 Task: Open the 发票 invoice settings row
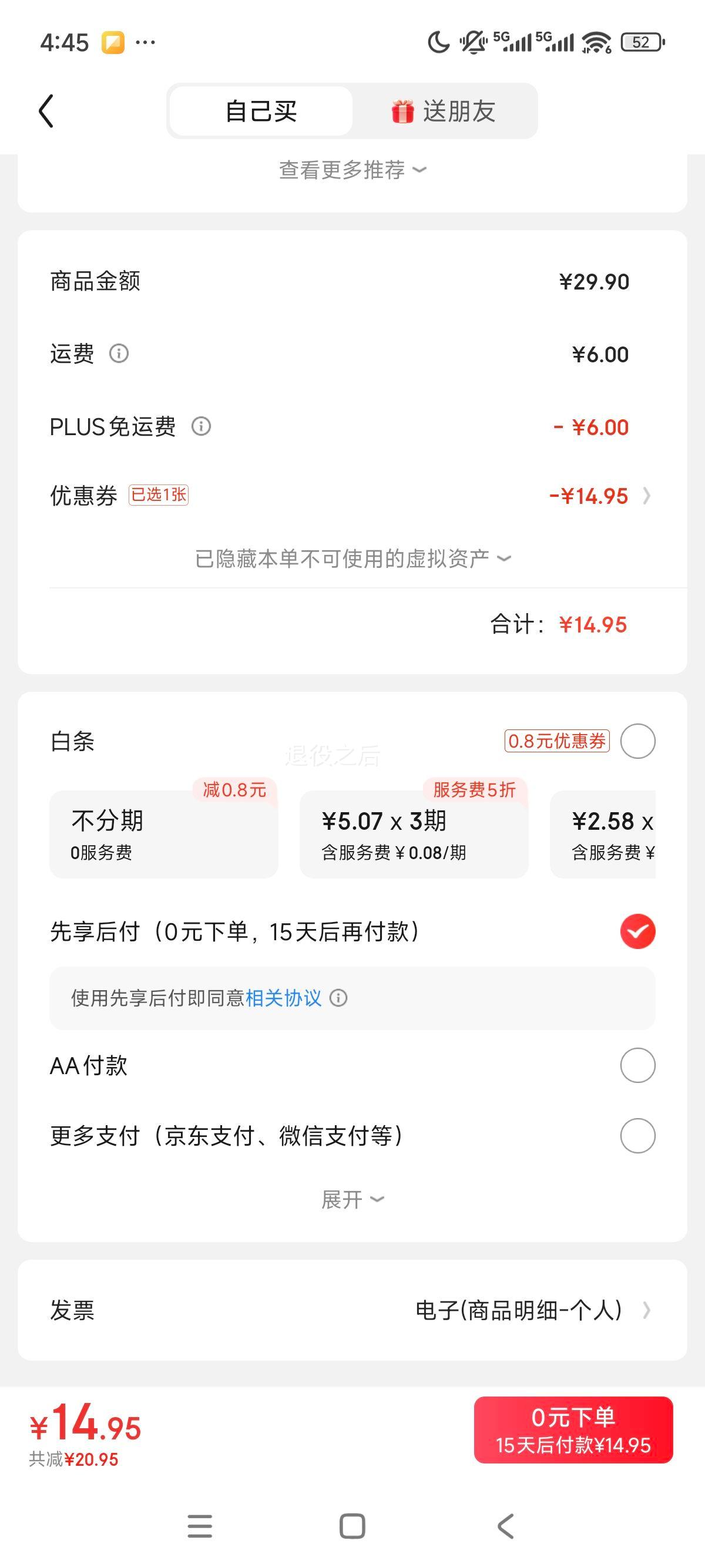click(352, 1310)
